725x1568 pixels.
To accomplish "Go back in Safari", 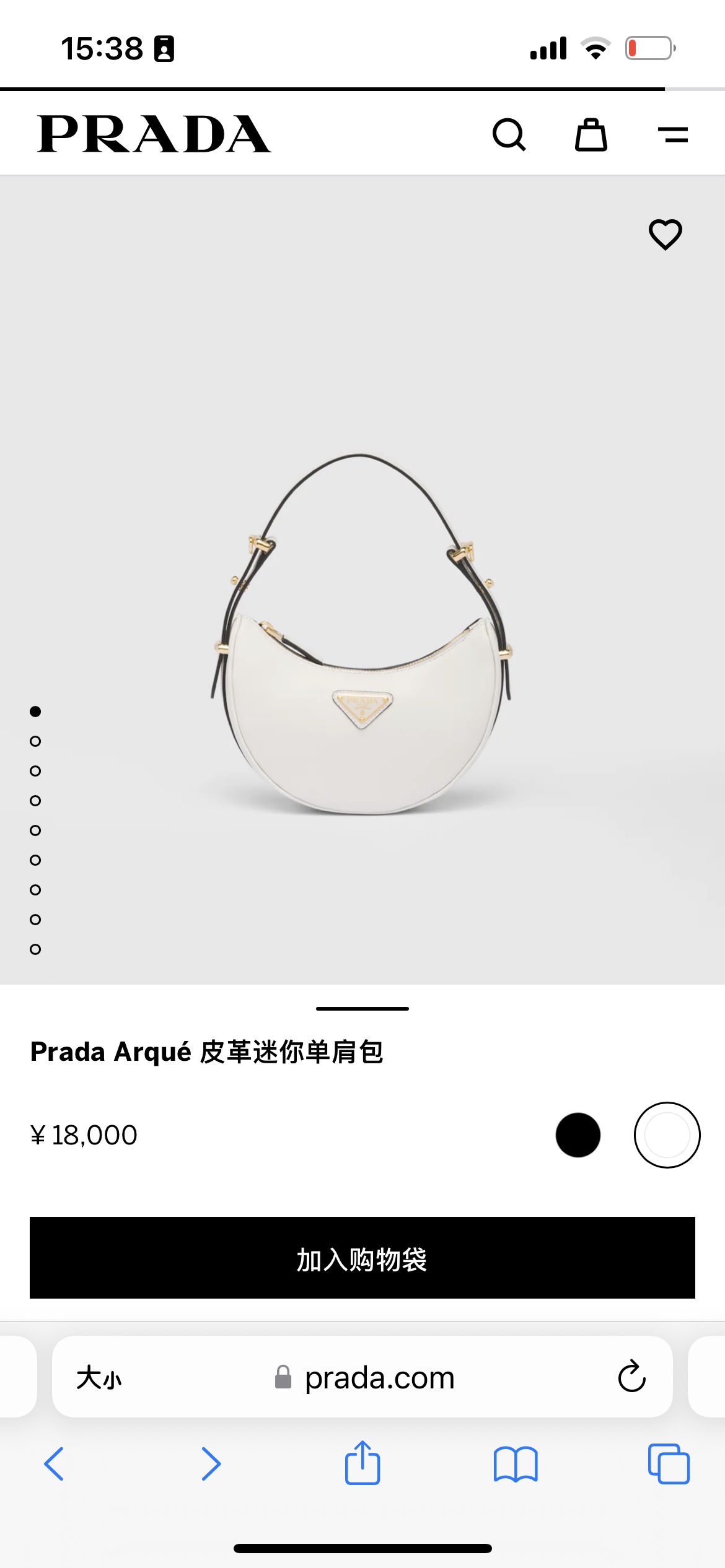I will [55, 1464].
